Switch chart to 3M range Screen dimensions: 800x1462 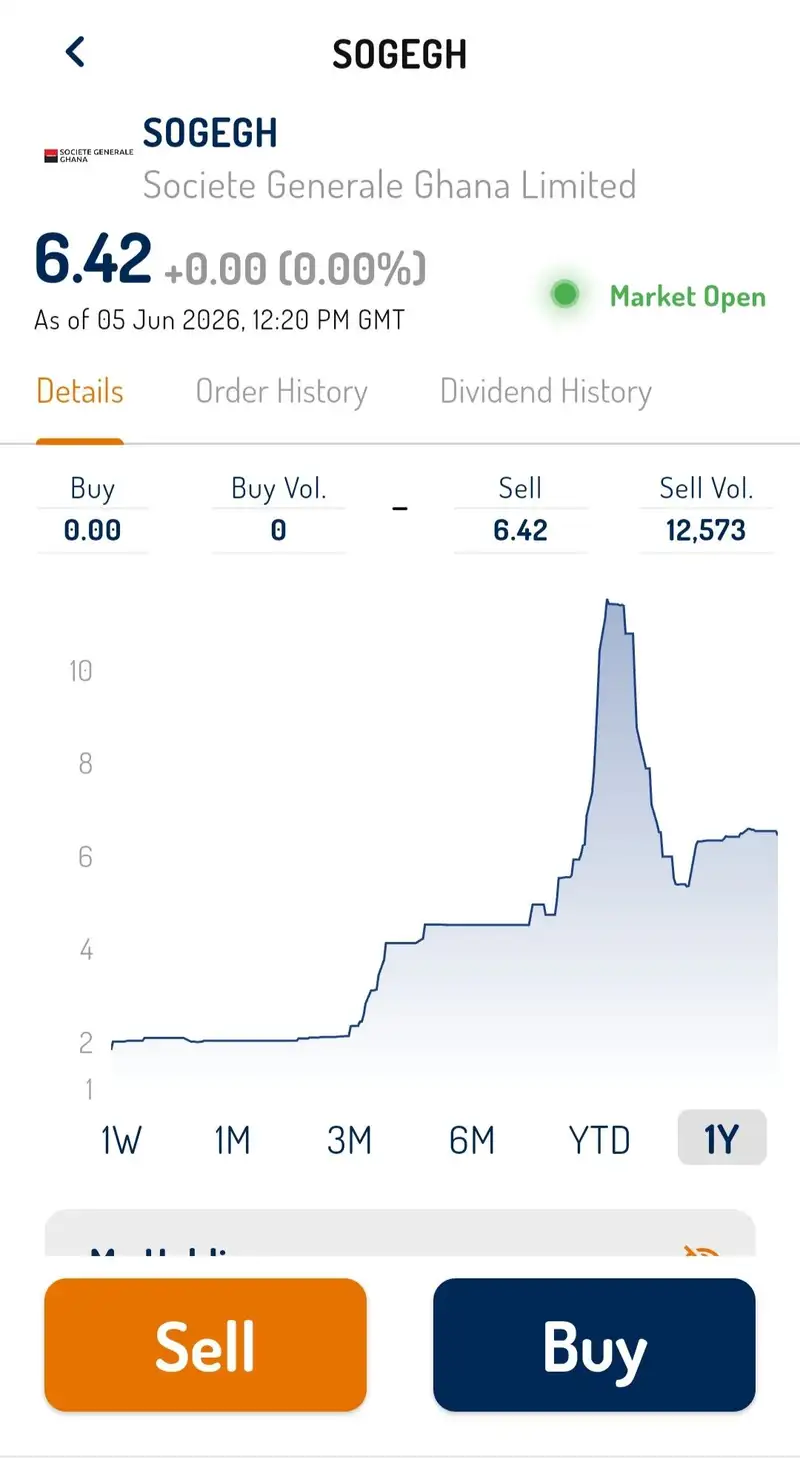click(349, 1139)
